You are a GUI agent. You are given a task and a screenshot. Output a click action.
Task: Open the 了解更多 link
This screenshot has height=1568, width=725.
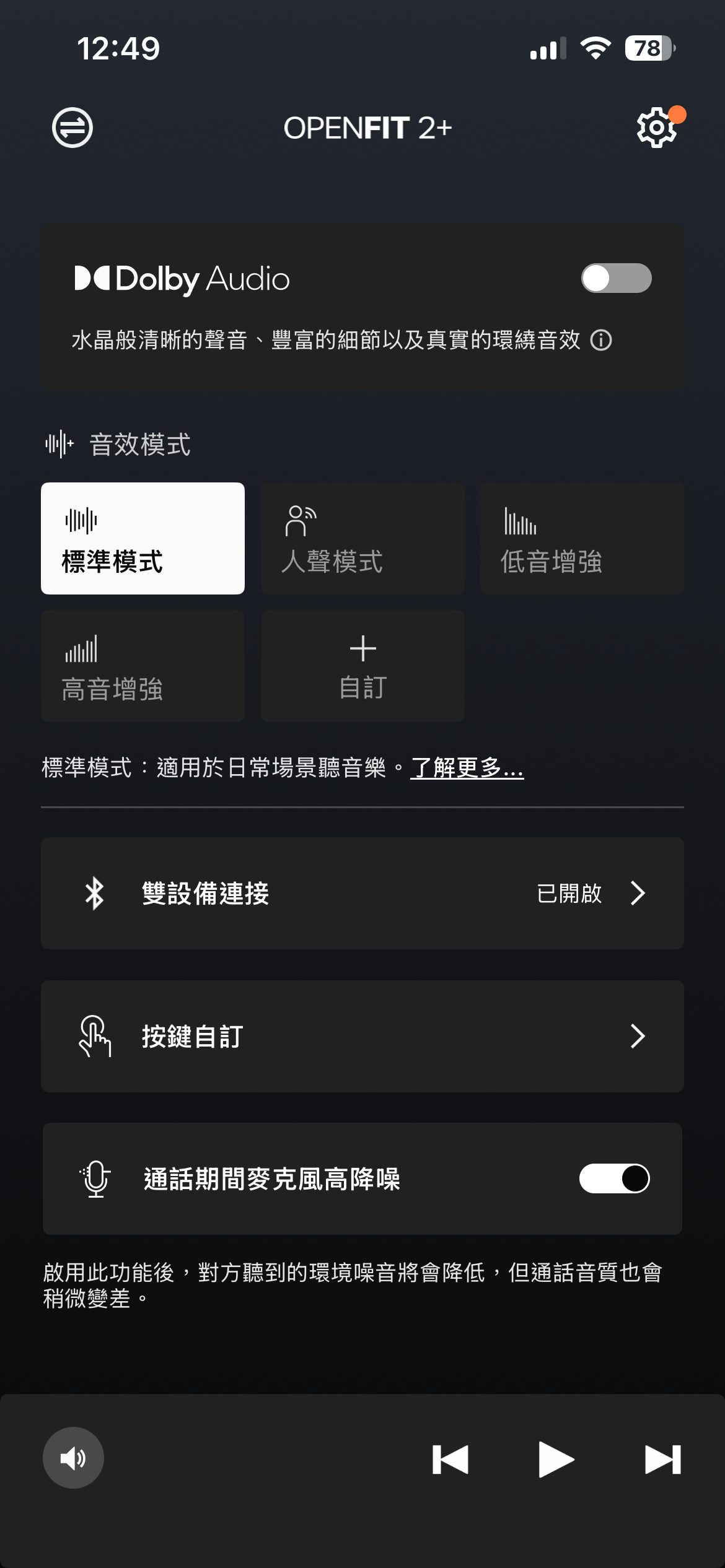(x=467, y=768)
